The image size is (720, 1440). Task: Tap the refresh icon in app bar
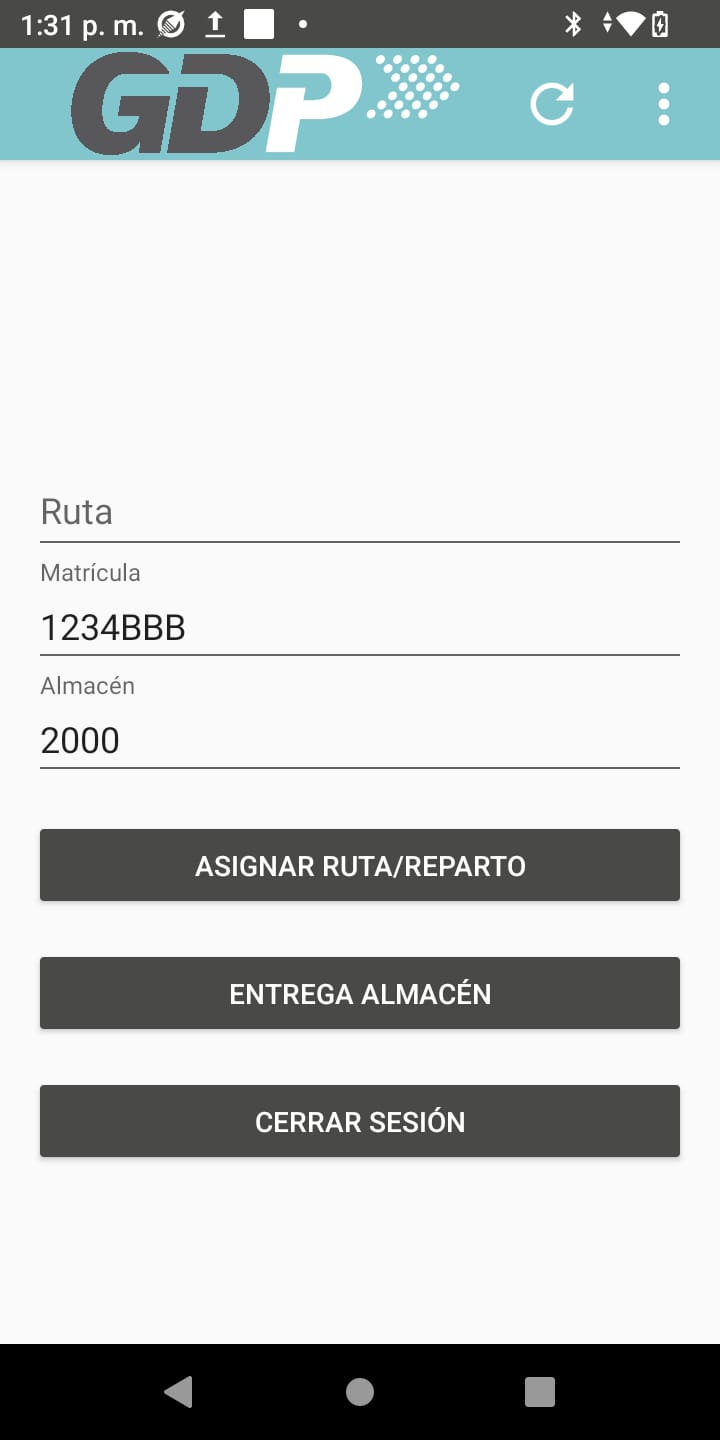[552, 104]
